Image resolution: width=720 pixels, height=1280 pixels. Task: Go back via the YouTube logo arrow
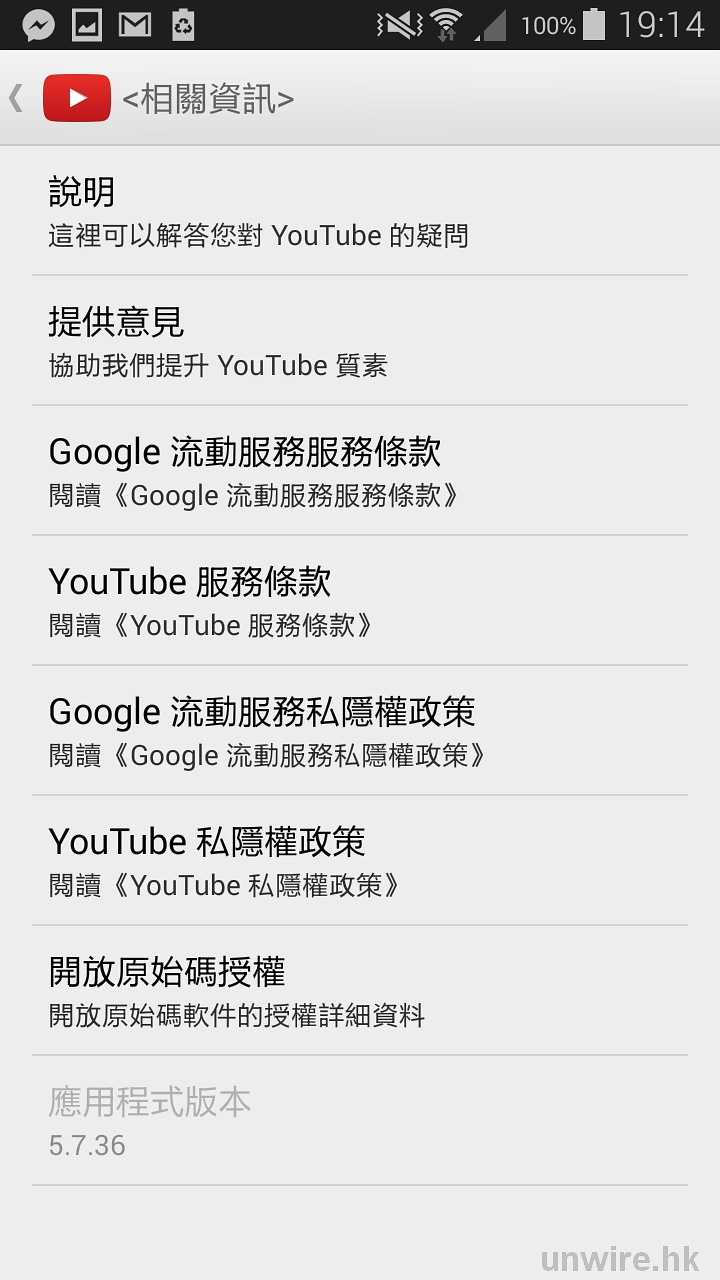pyautogui.click(x=60, y=98)
